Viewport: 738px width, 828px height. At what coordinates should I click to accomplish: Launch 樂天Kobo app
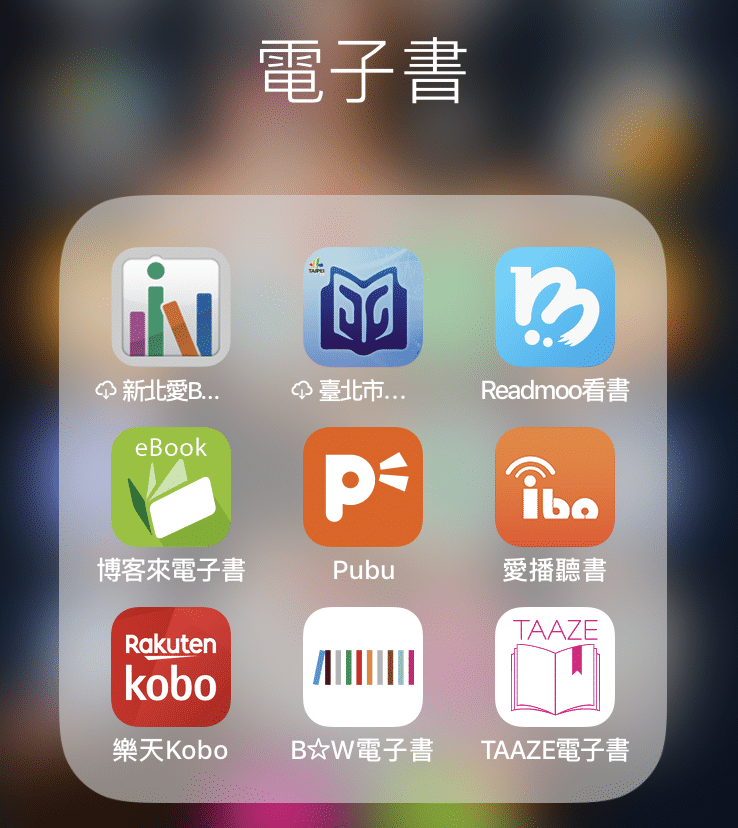pyautogui.click(x=171, y=667)
